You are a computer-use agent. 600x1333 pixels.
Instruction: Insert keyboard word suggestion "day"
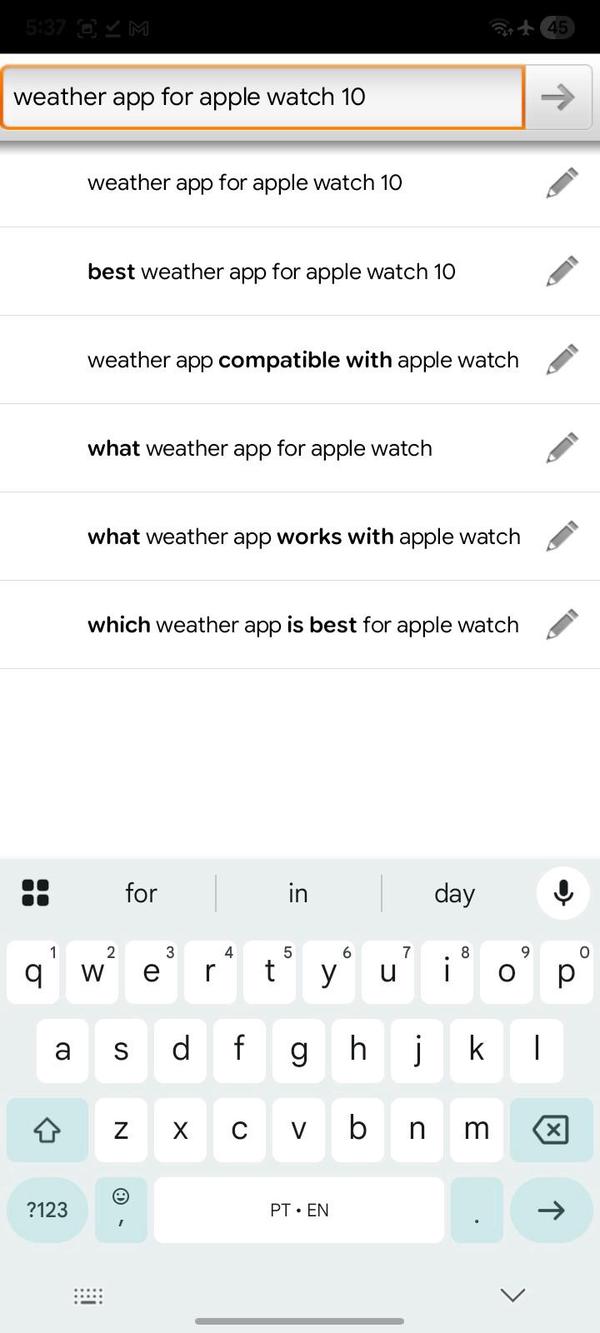tap(454, 893)
